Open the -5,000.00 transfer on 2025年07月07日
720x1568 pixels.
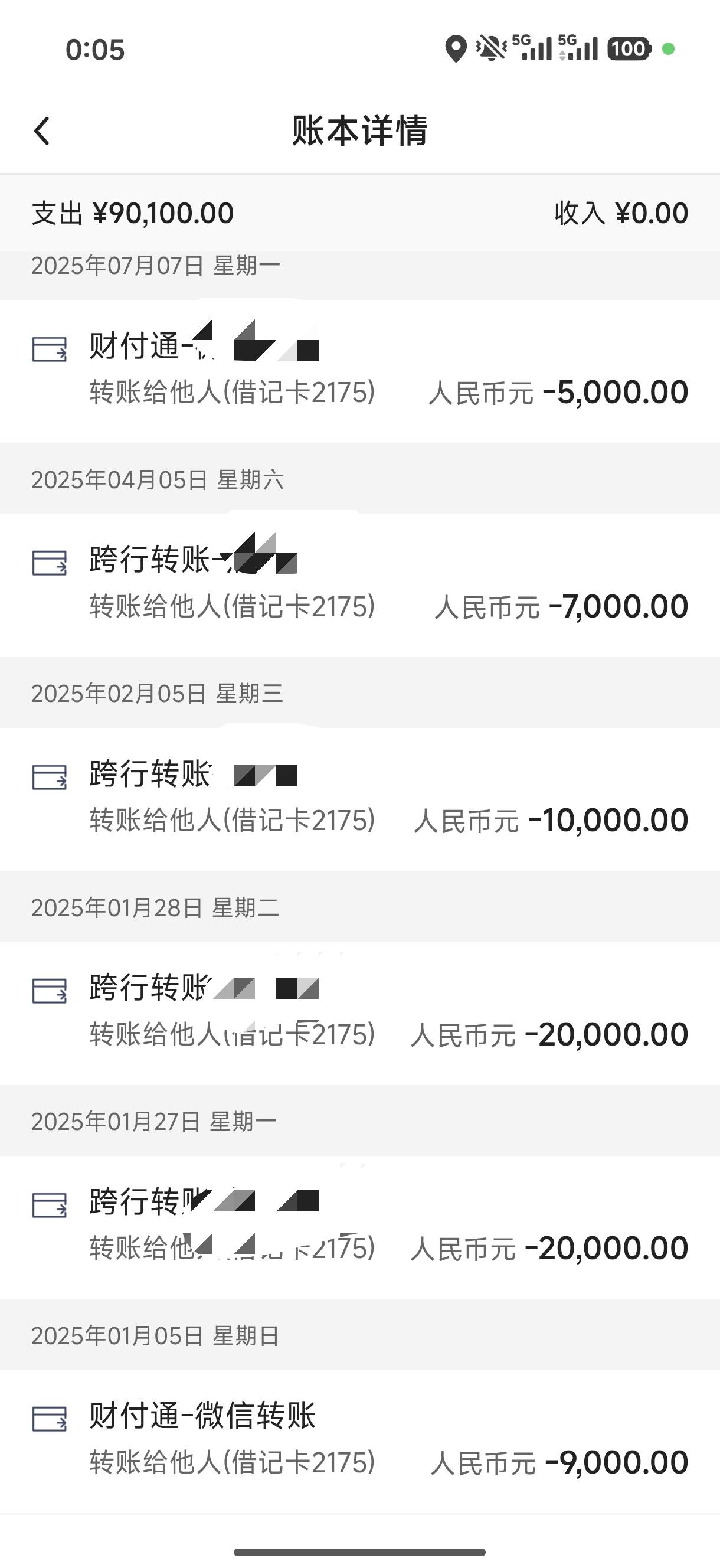coord(359,371)
